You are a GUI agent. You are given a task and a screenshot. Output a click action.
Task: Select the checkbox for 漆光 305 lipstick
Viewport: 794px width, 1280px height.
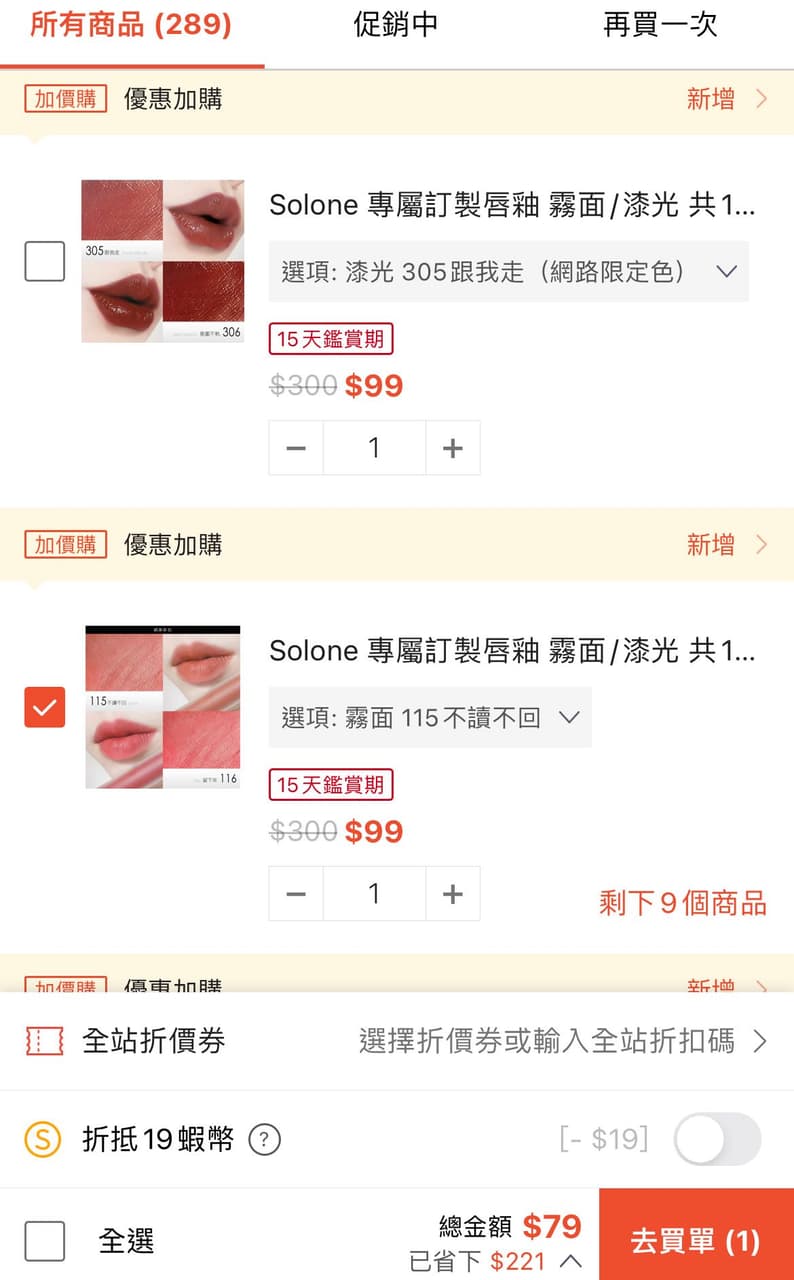[x=44, y=263]
